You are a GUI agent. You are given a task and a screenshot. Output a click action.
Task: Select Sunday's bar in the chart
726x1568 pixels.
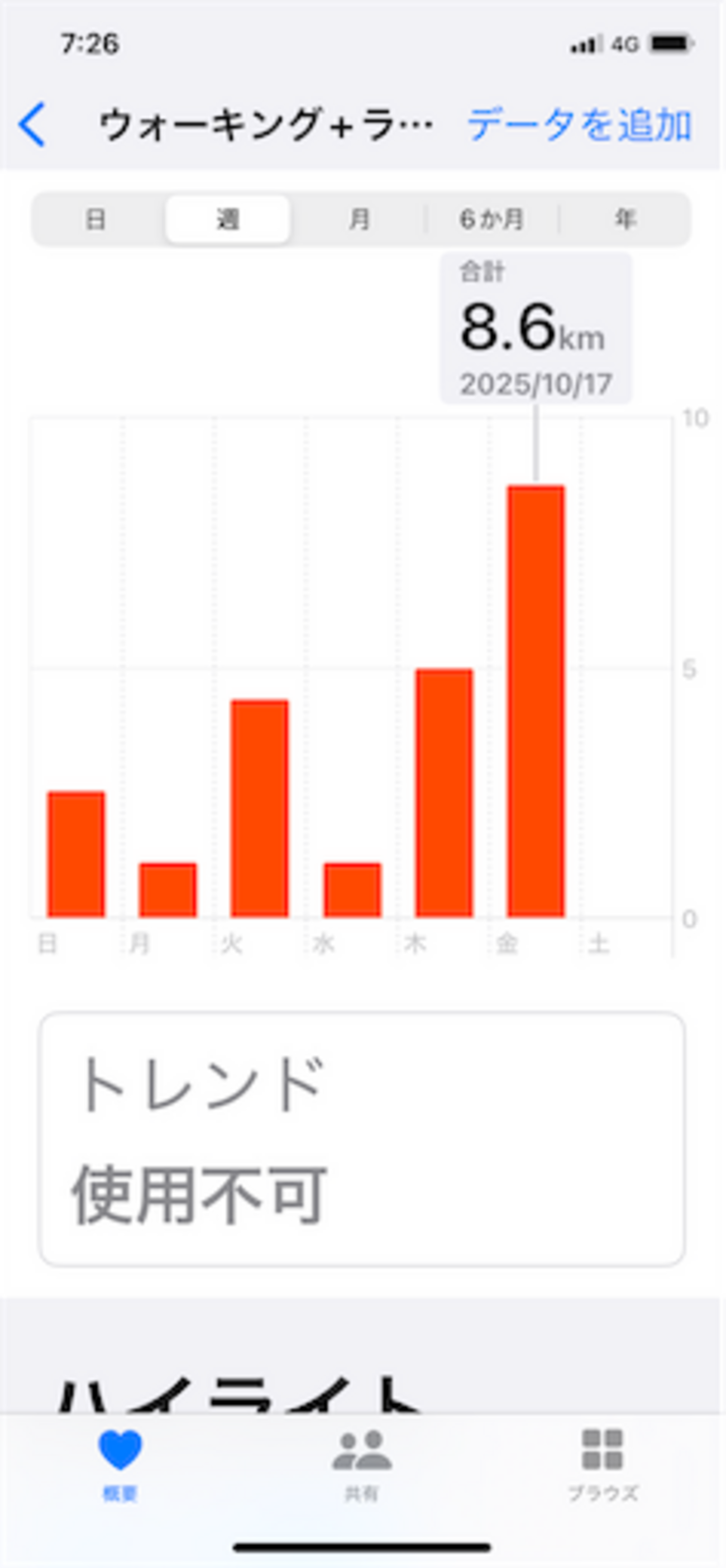(76, 854)
